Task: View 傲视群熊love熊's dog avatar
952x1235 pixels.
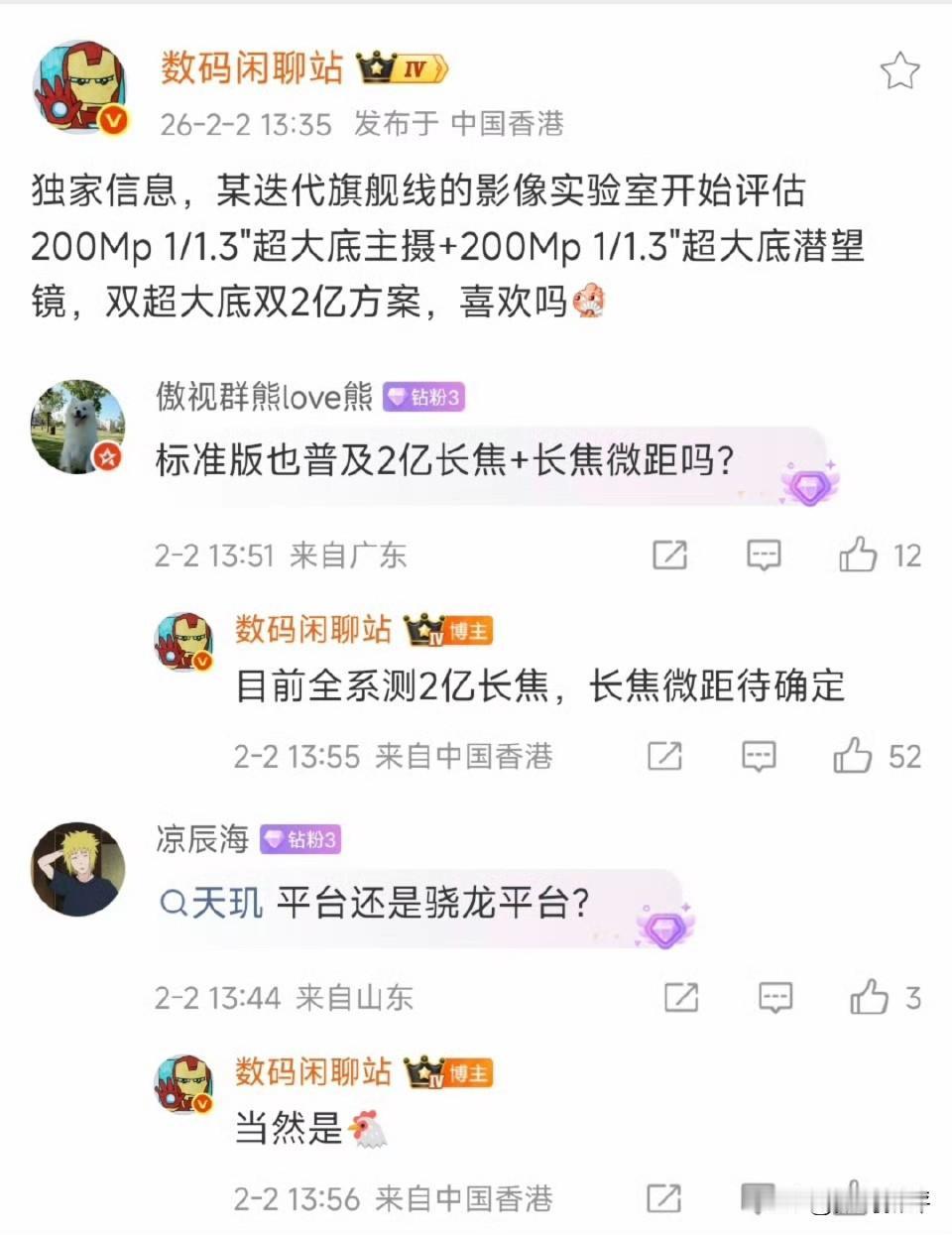Action: pos(78,427)
